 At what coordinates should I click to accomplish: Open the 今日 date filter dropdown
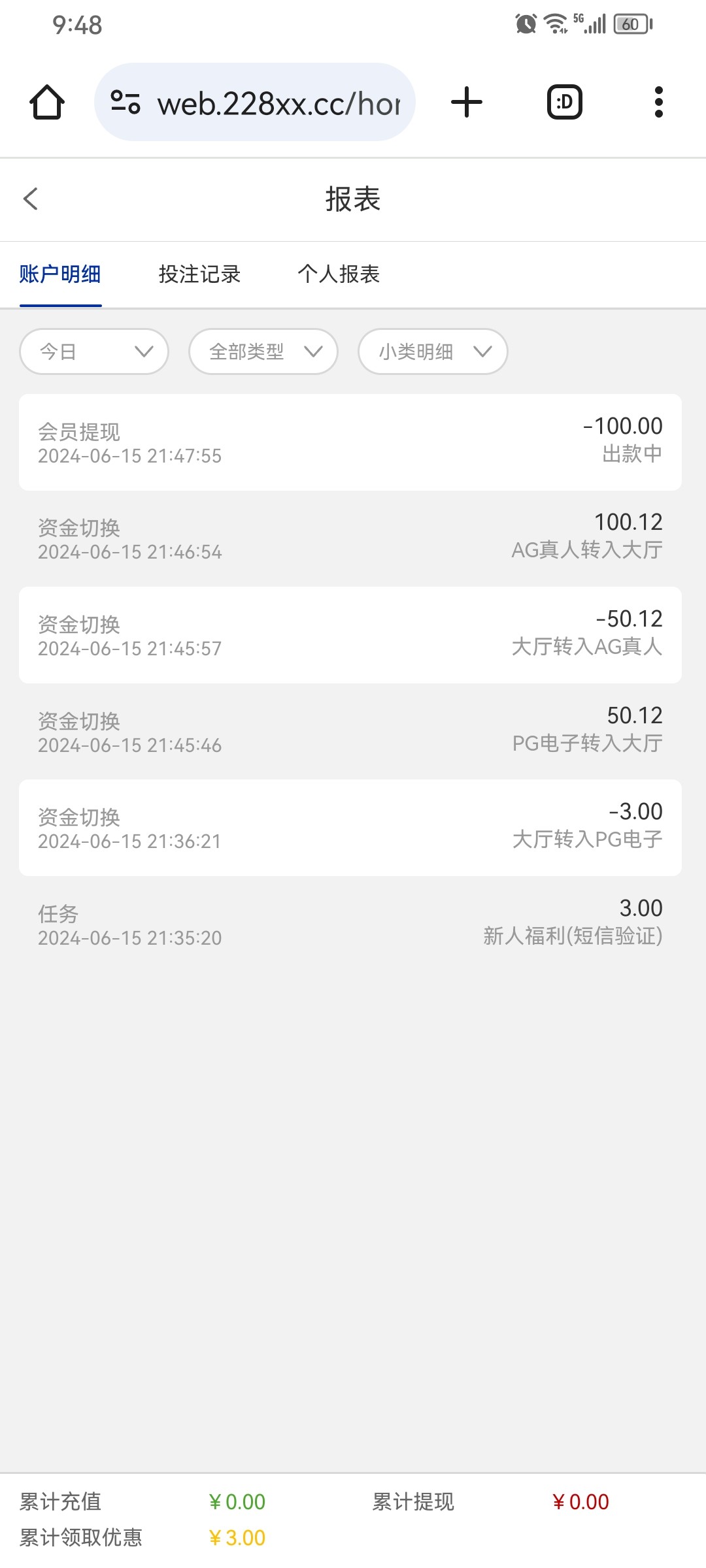click(x=93, y=351)
